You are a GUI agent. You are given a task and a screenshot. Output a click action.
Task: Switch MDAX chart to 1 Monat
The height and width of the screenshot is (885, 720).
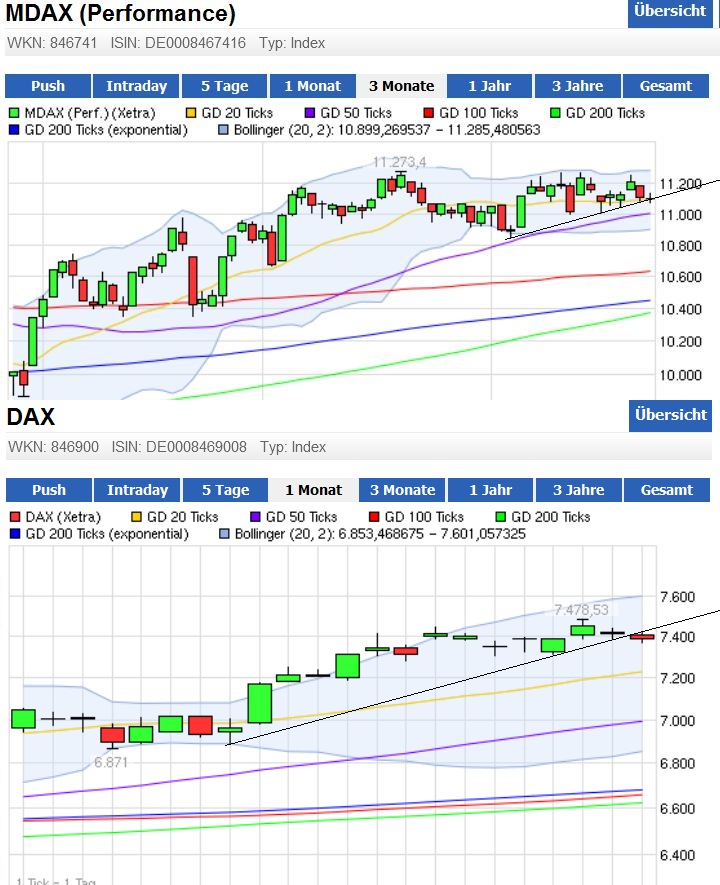(x=313, y=86)
